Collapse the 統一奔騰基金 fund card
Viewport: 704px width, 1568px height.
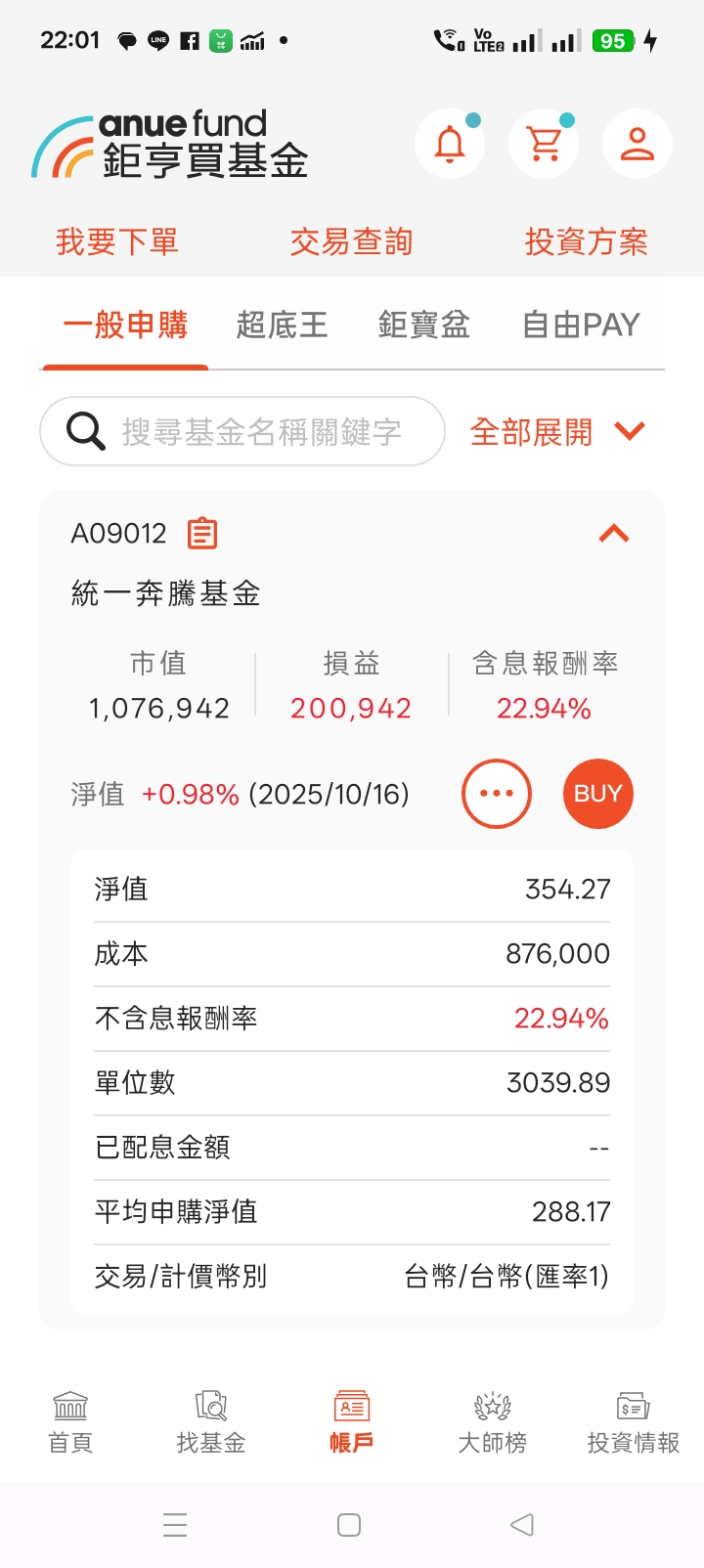point(613,533)
